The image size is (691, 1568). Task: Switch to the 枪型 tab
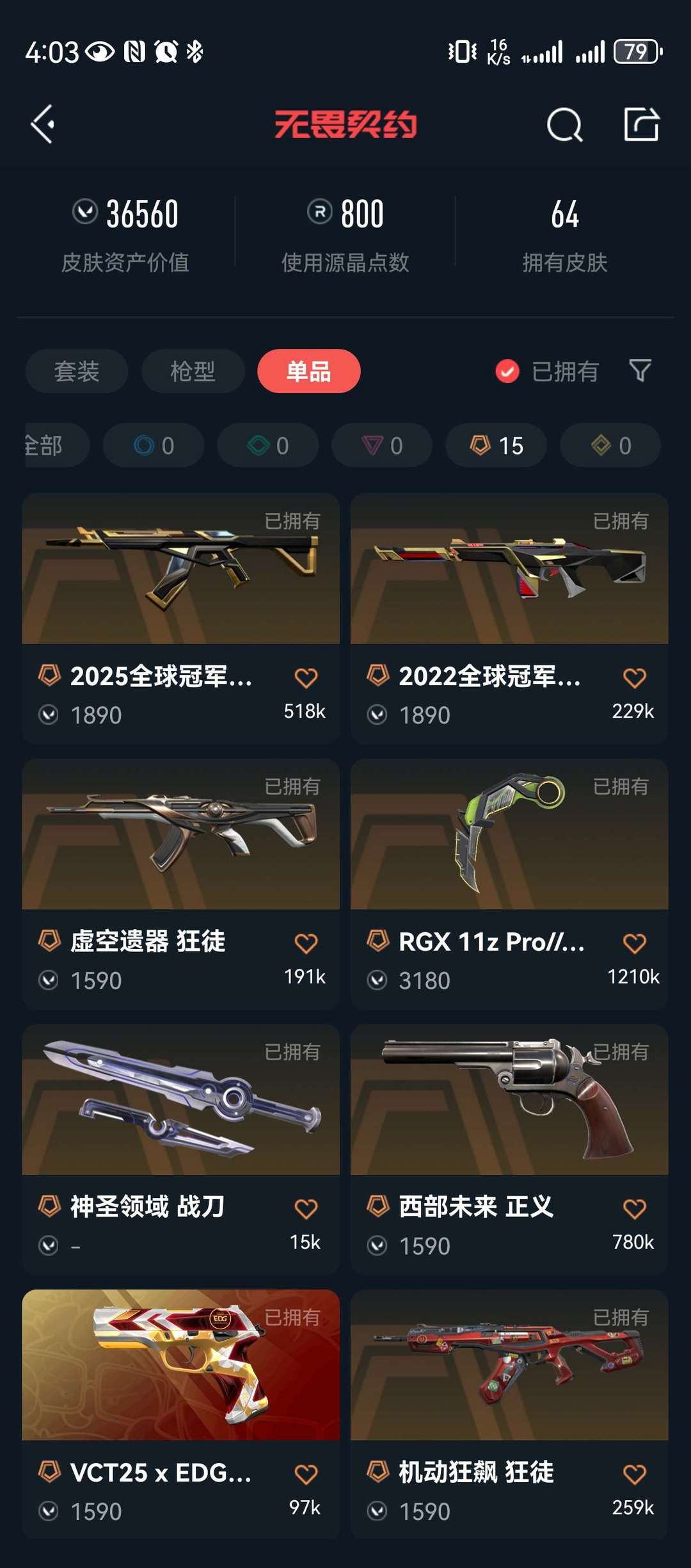(x=193, y=371)
